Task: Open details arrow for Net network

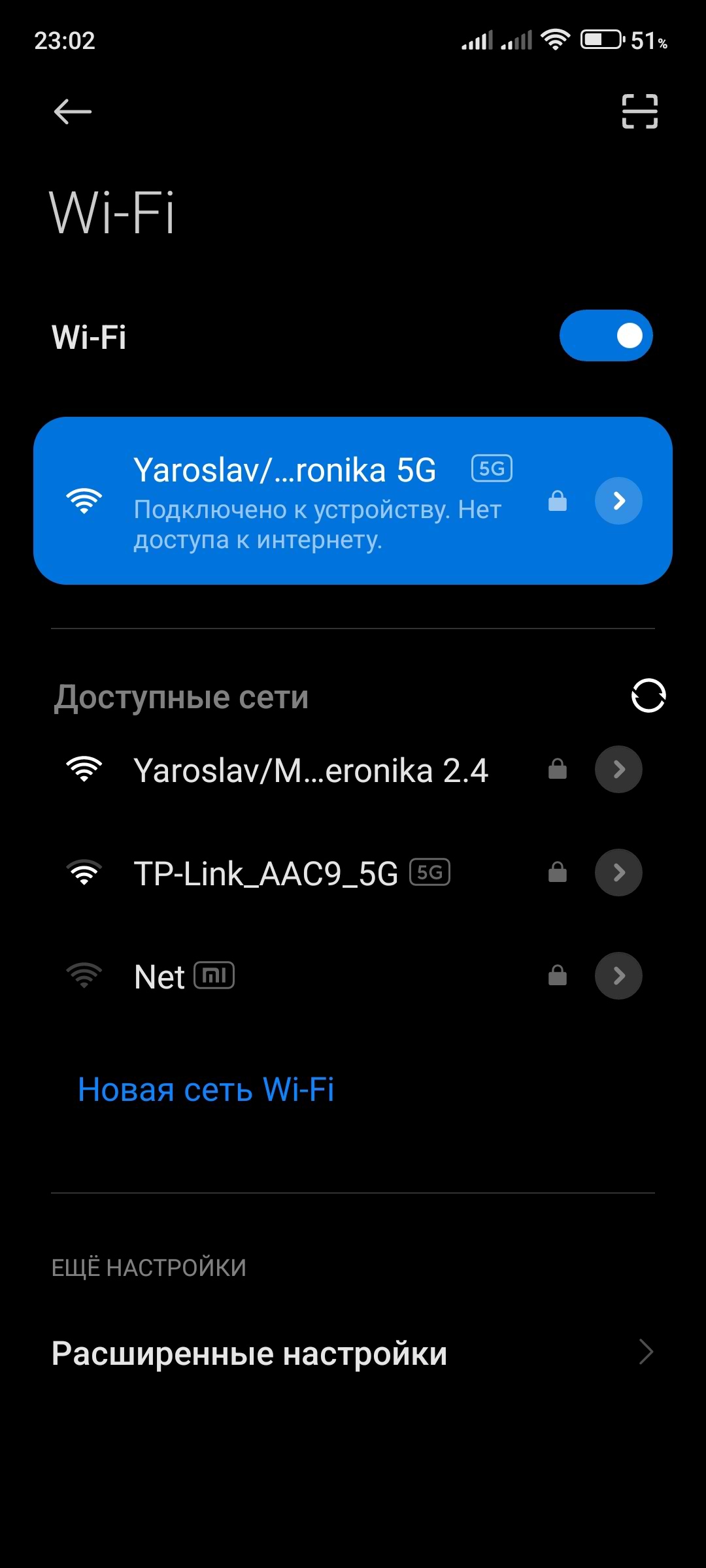Action: coord(618,976)
